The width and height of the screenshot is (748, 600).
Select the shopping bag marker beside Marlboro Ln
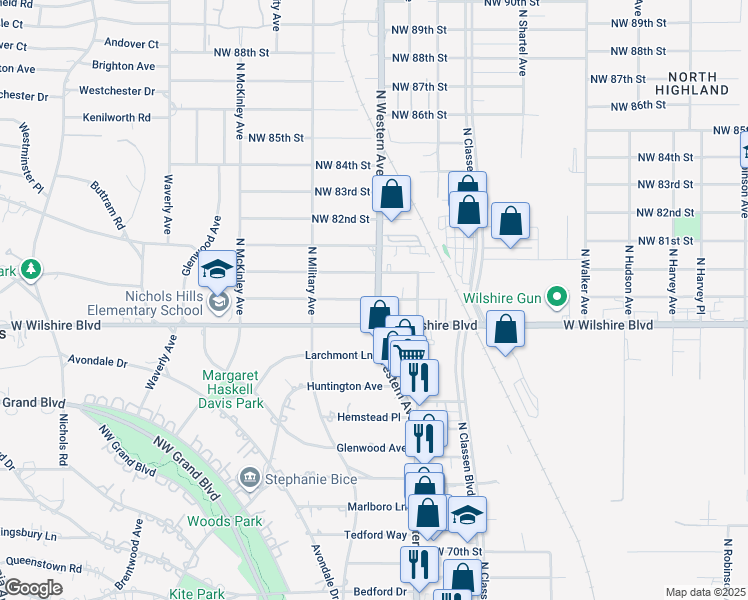coord(428,512)
